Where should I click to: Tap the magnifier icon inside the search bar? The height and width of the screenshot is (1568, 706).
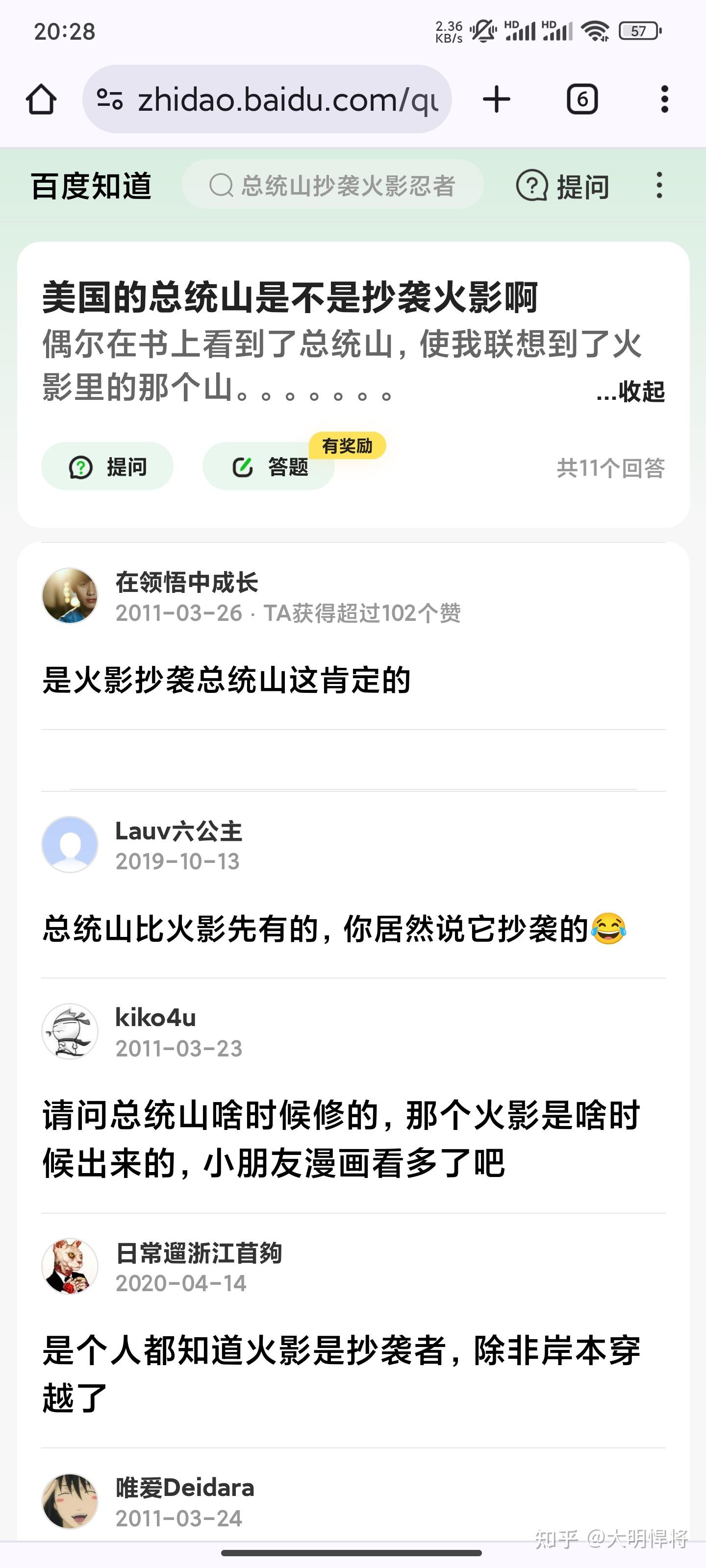(x=222, y=186)
